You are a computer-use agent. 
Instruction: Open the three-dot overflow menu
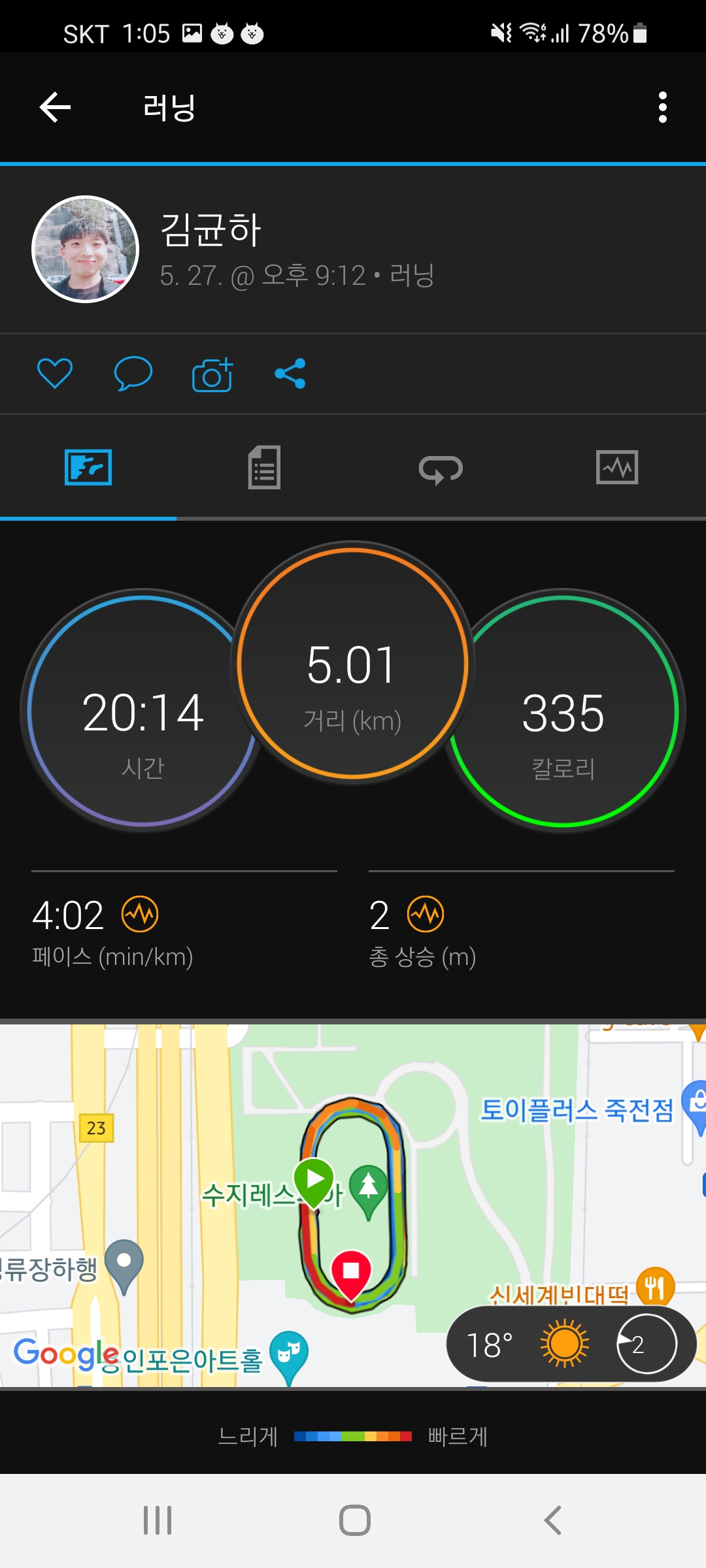pos(662,107)
